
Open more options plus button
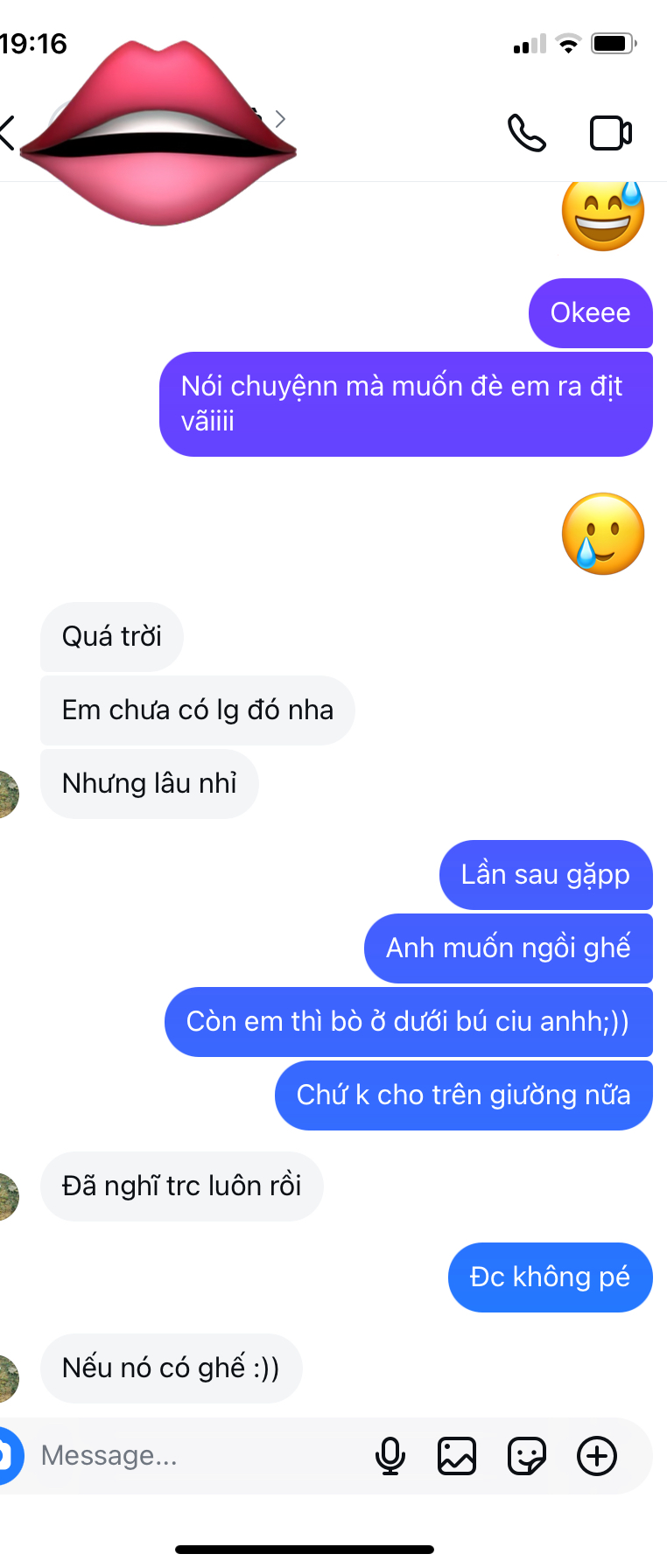tap(597, 1456)
